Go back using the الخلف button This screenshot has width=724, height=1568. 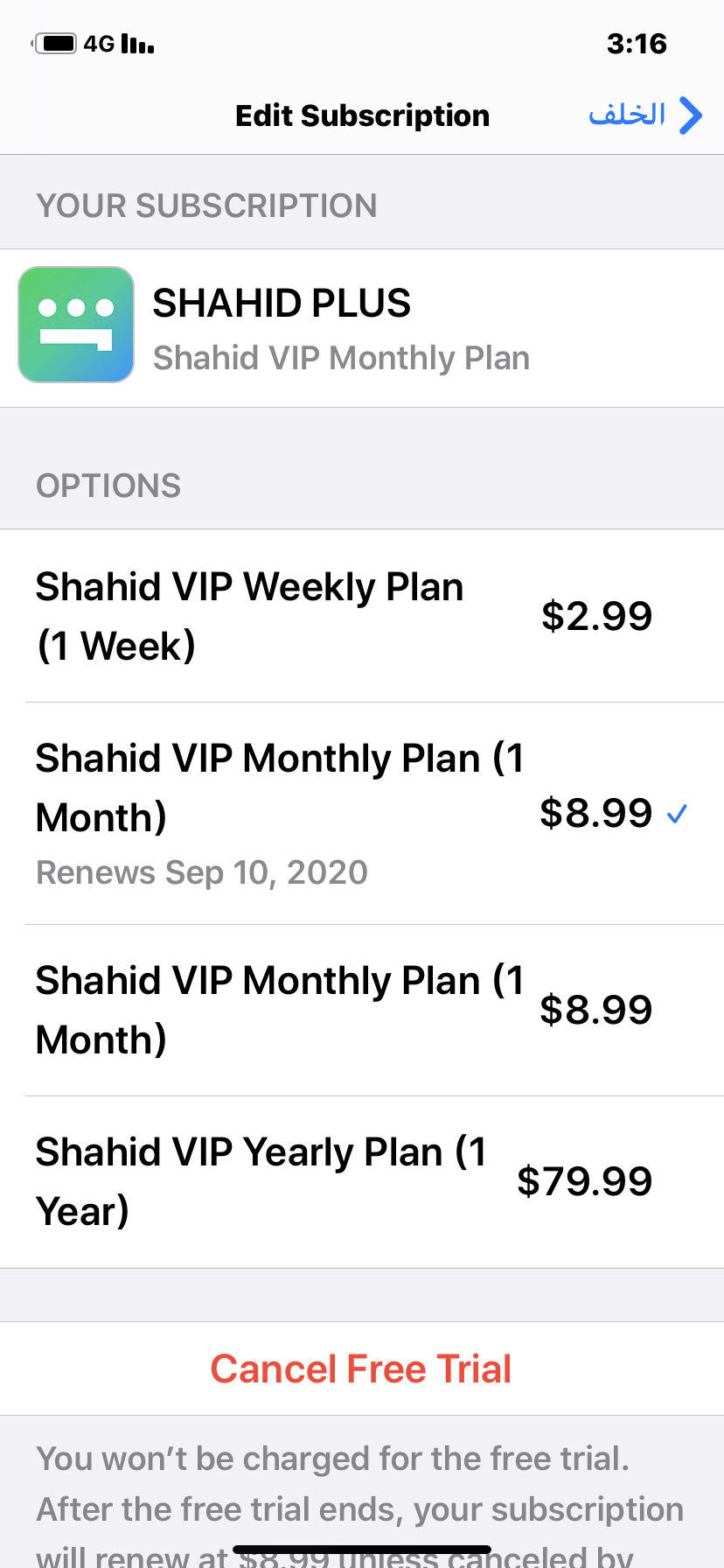(x=645, y=115)
